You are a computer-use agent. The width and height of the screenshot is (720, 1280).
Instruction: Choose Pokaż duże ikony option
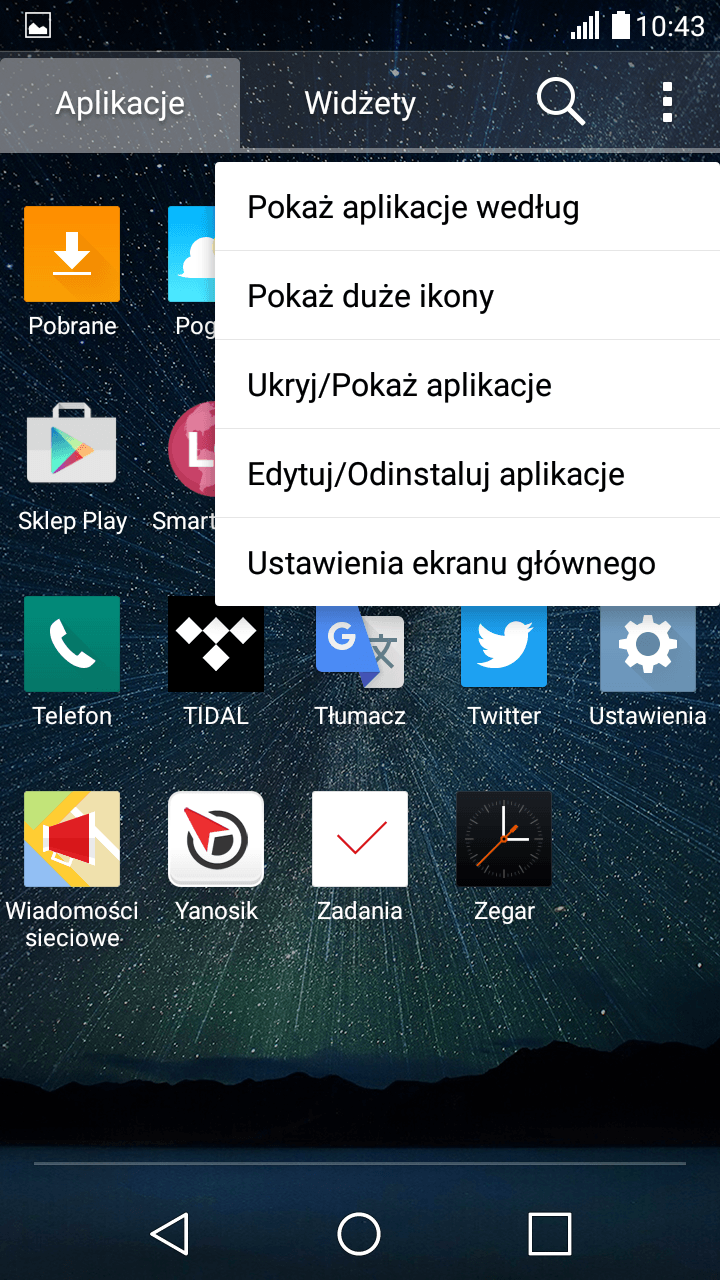[467, 296]
